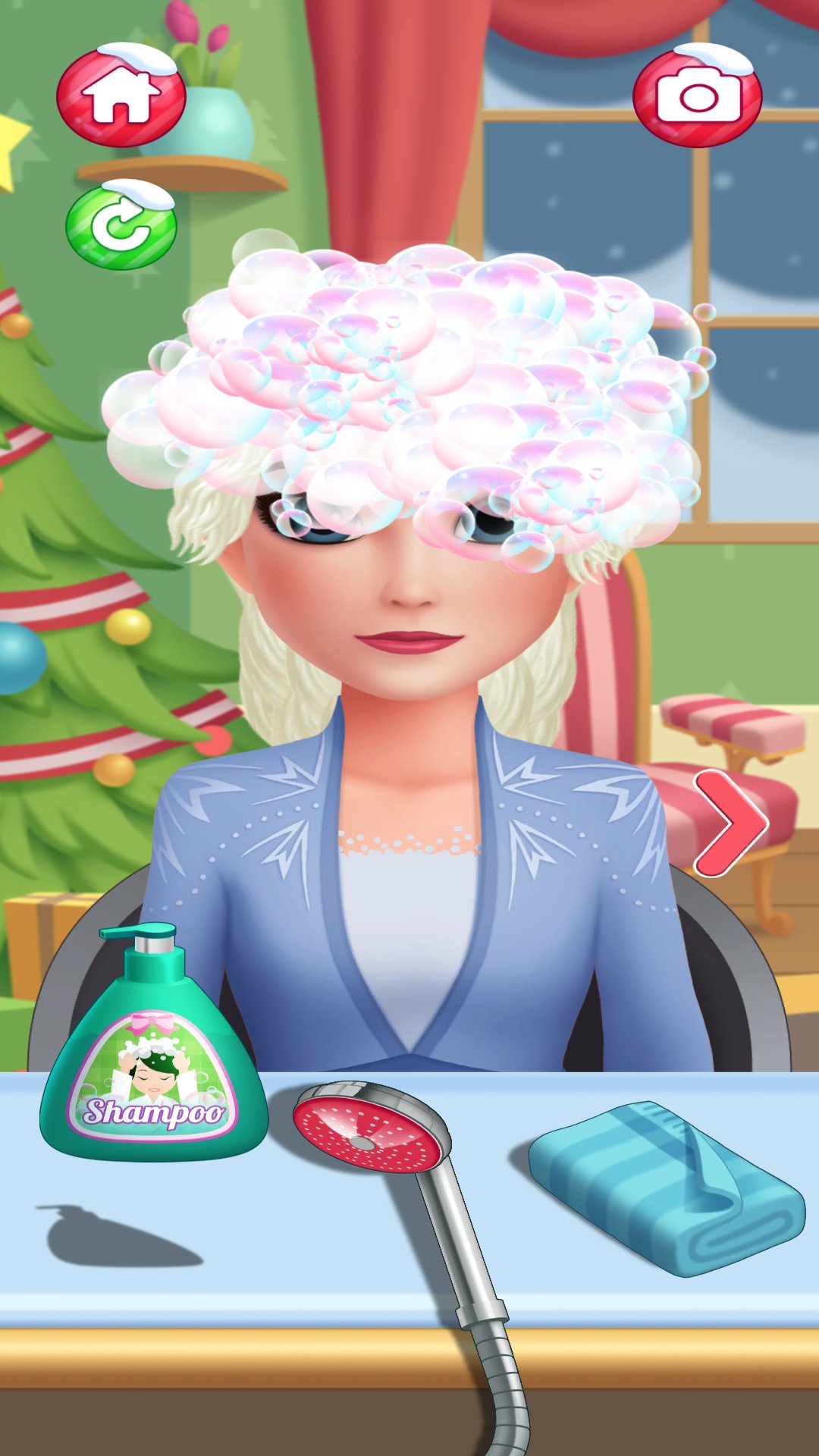Select the blue towel
Screen dimensions: 819x1456
666,1187
